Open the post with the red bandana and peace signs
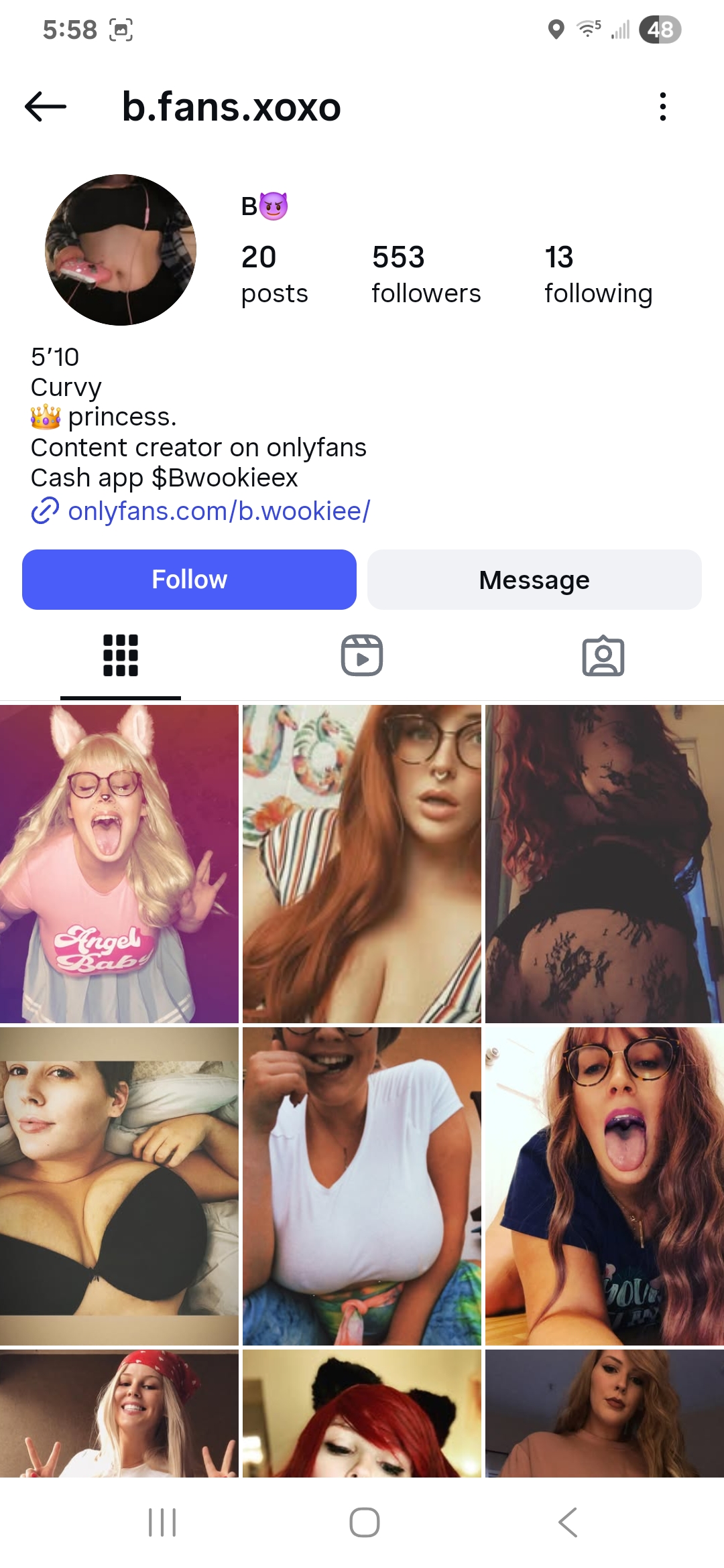The width and height of the screenshot is (724, 1568). point(119,1414)
